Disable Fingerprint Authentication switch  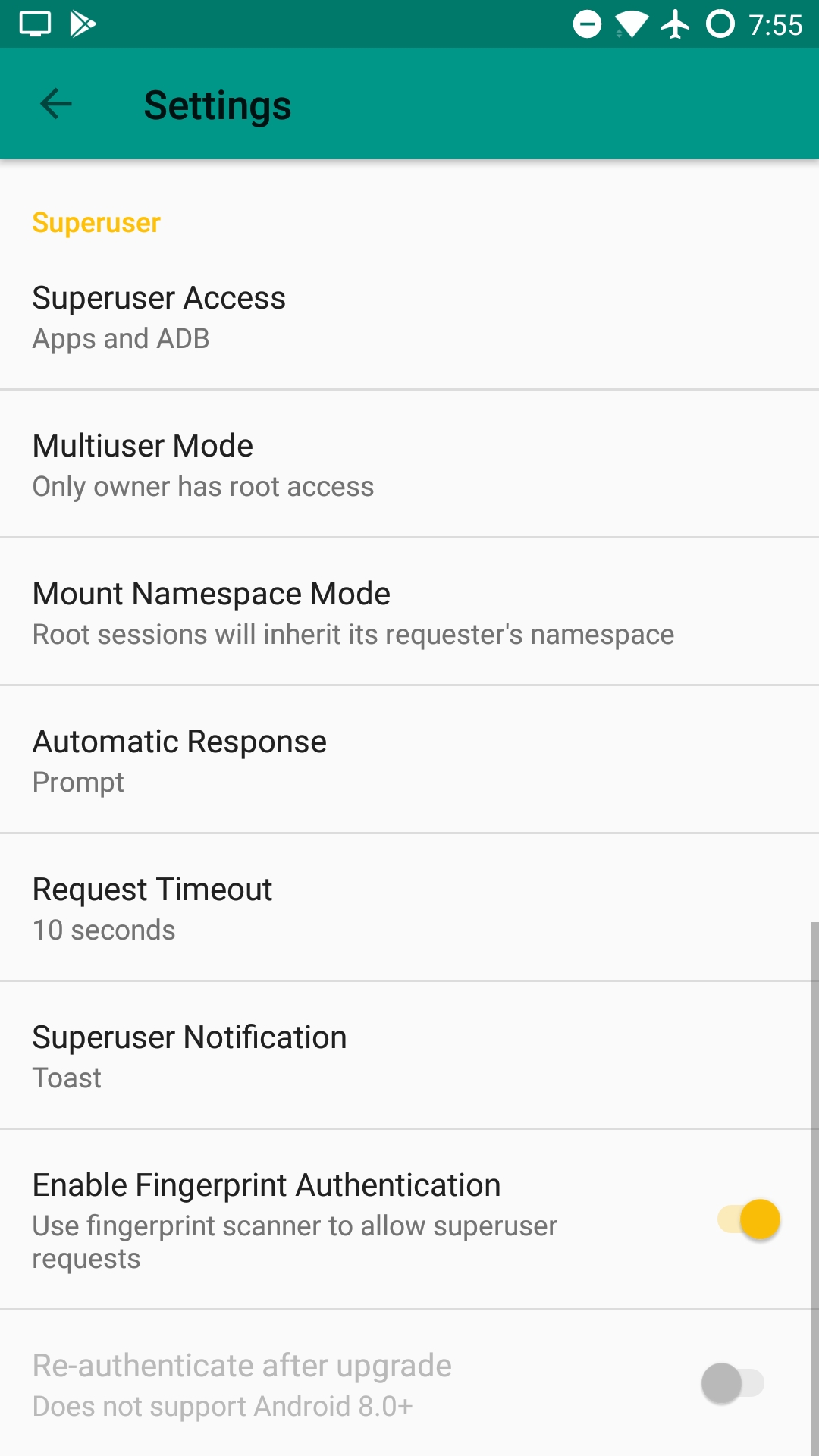[x=749, y=1219]
